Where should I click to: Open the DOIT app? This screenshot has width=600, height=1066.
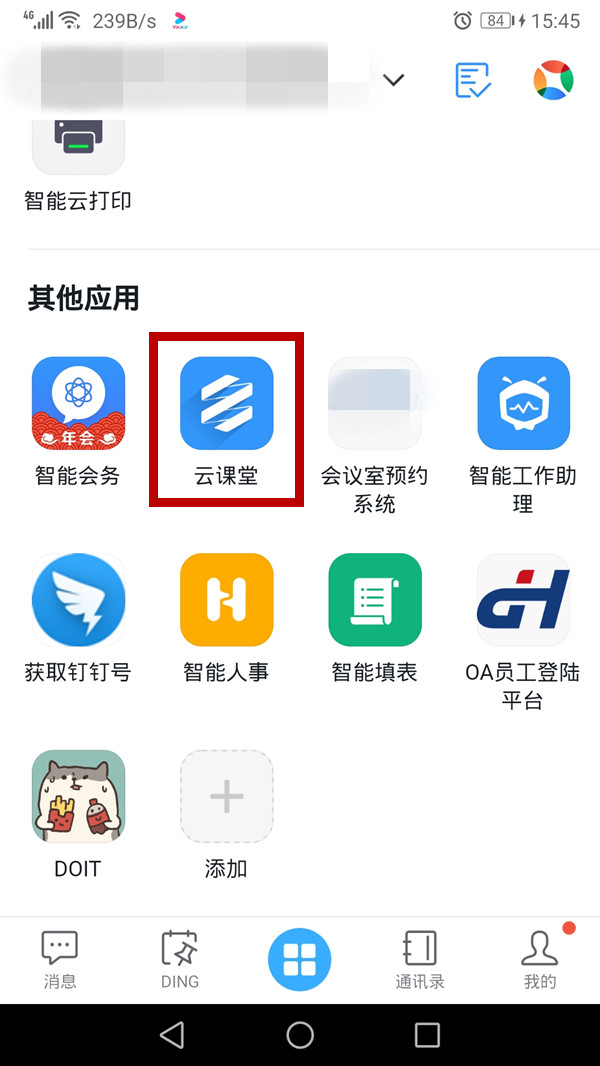(x=78, y=797)
